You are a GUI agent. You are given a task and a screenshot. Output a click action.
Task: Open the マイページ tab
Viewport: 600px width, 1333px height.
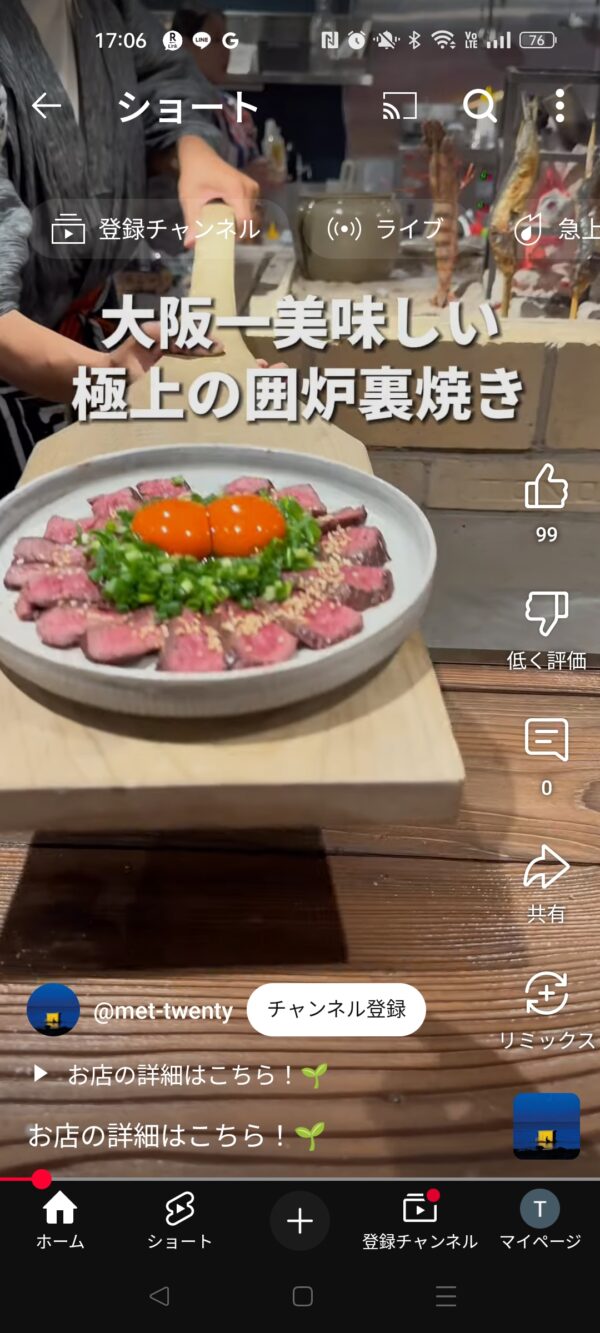click(x=540, y=1221)
